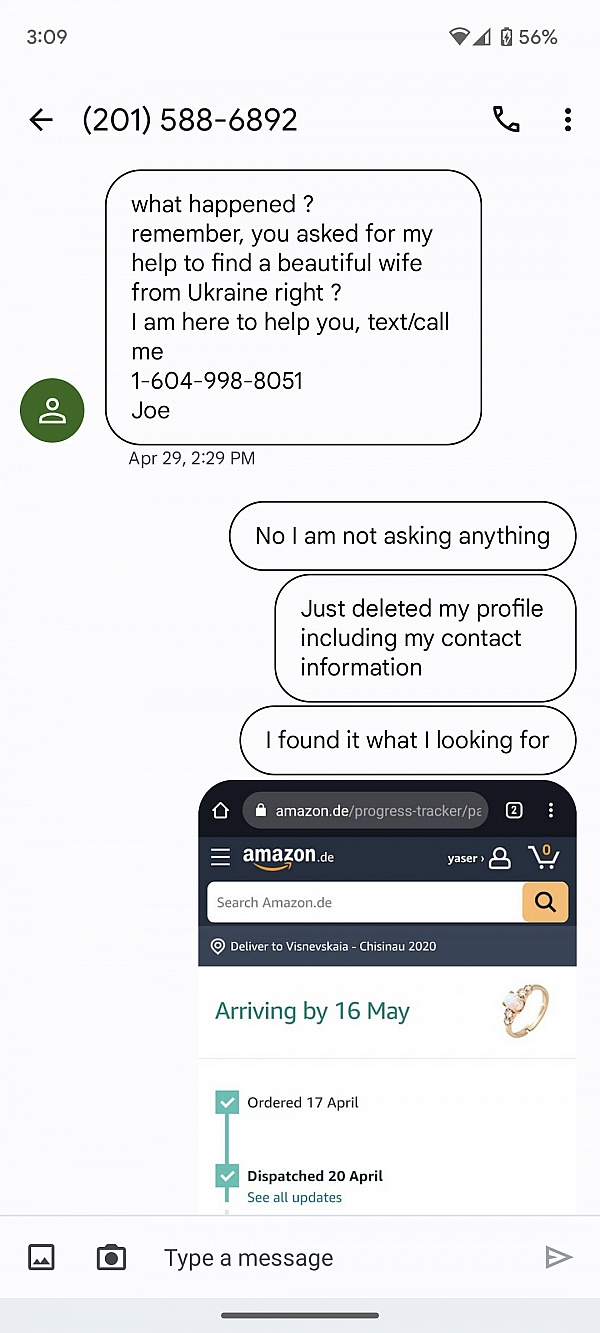Call (201) 588-6892

coord(506,120)
